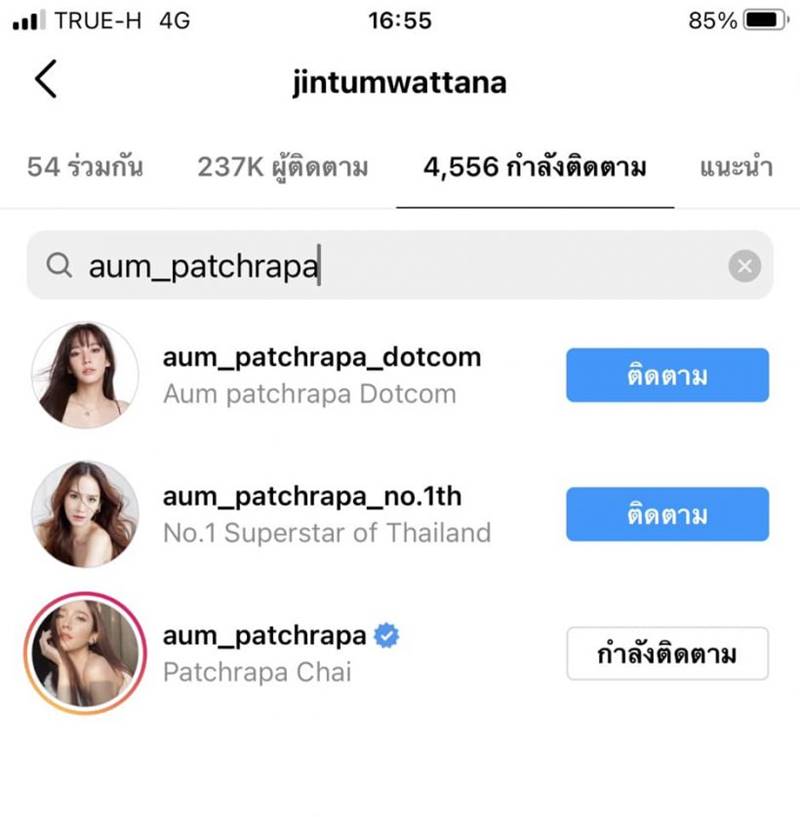
Task: Clear the search text with the X icon
Action: point(744,266)
